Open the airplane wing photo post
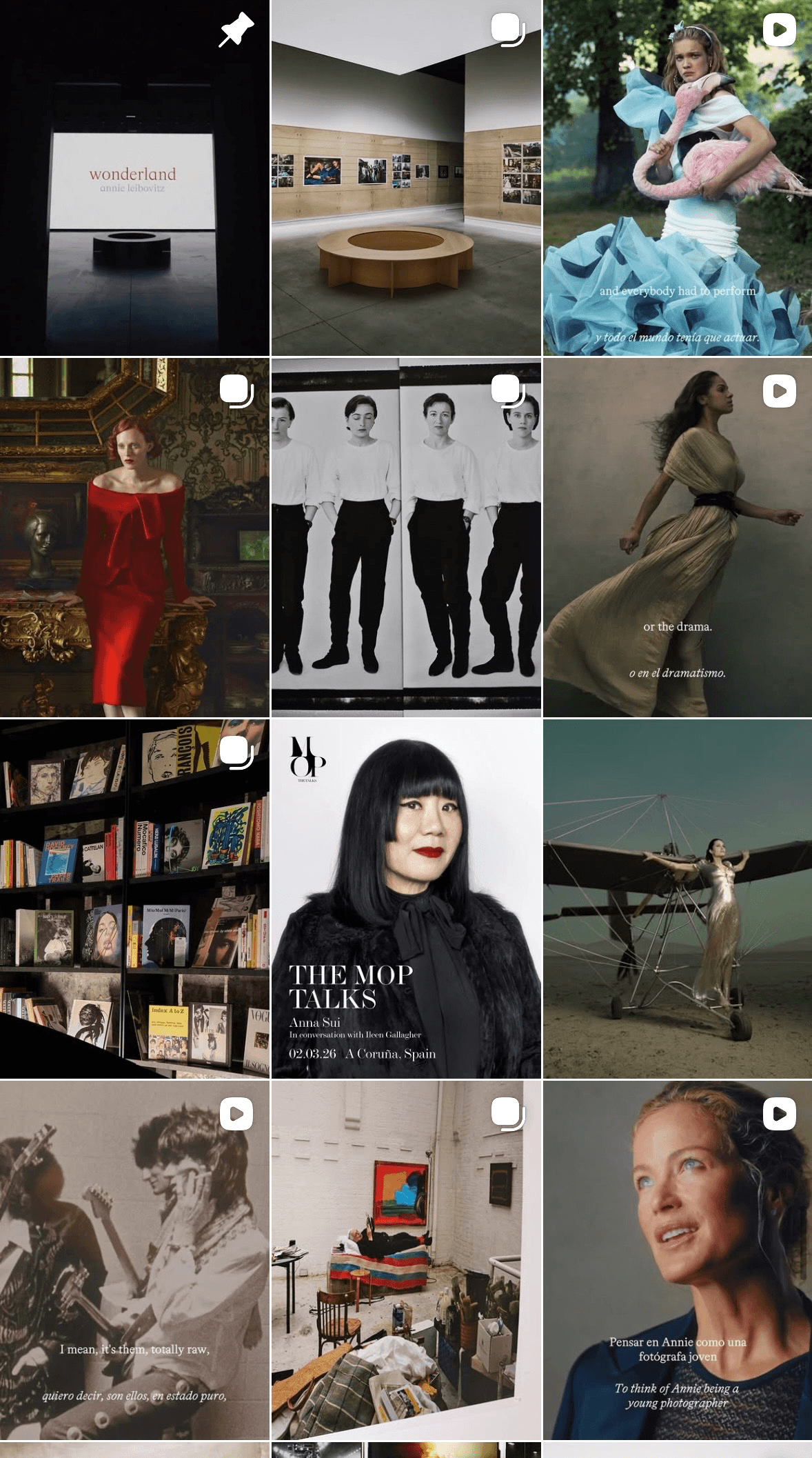The height and width of the screenshot is (1458, 812). pos(677,899)
